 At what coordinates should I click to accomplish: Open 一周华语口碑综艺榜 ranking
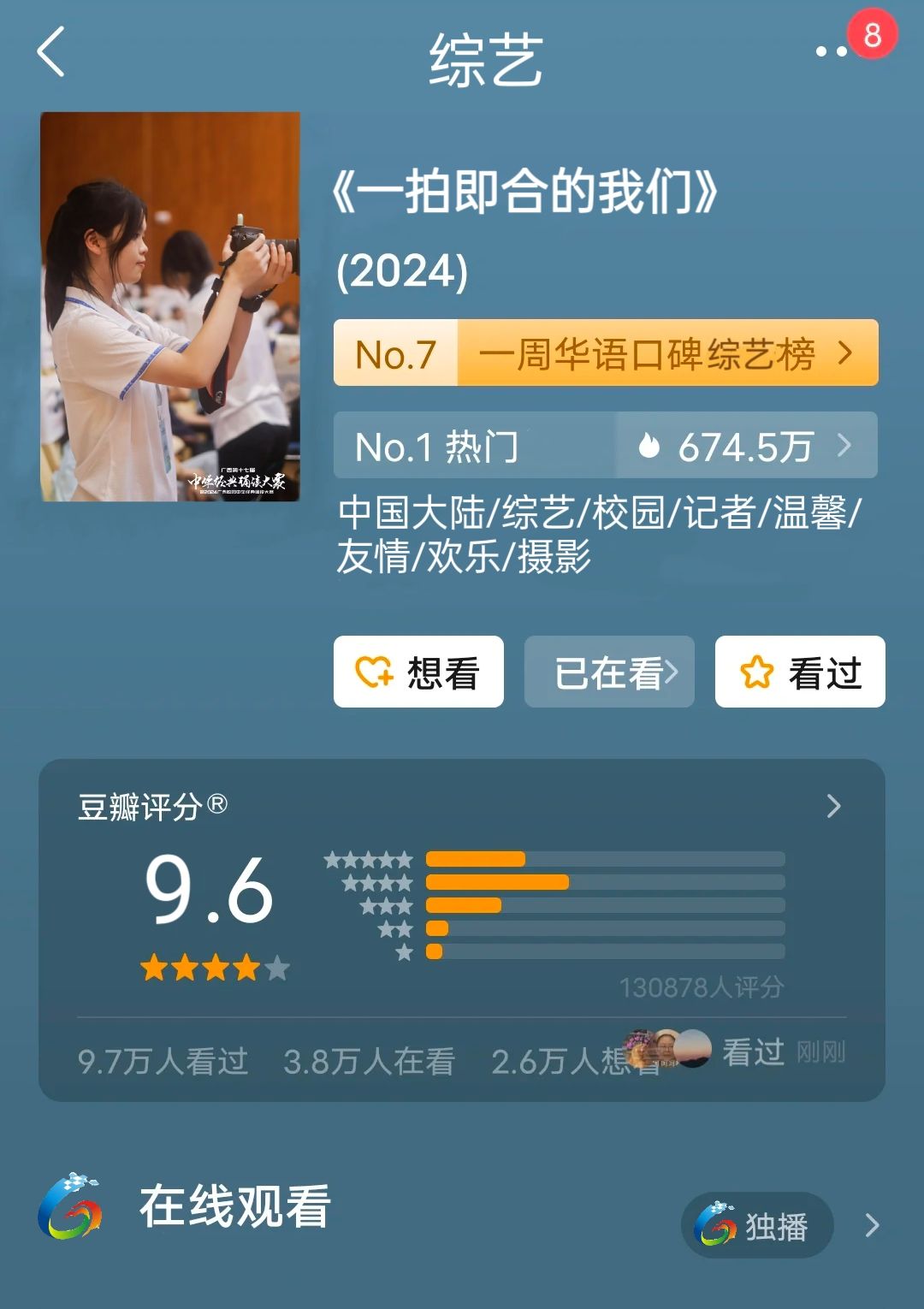pos(606,353)
